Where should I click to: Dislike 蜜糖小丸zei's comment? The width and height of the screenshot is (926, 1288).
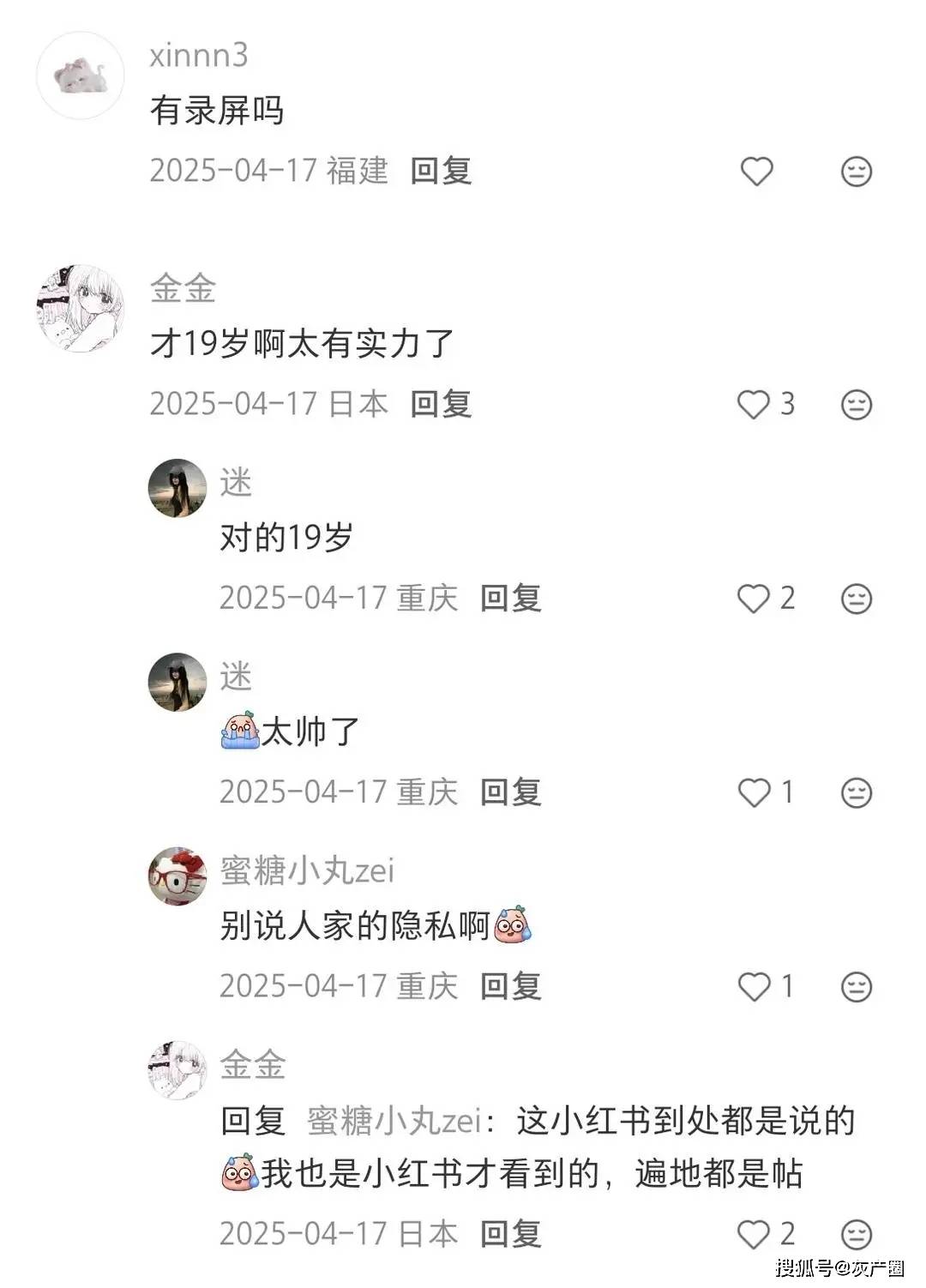coord(856,987)
